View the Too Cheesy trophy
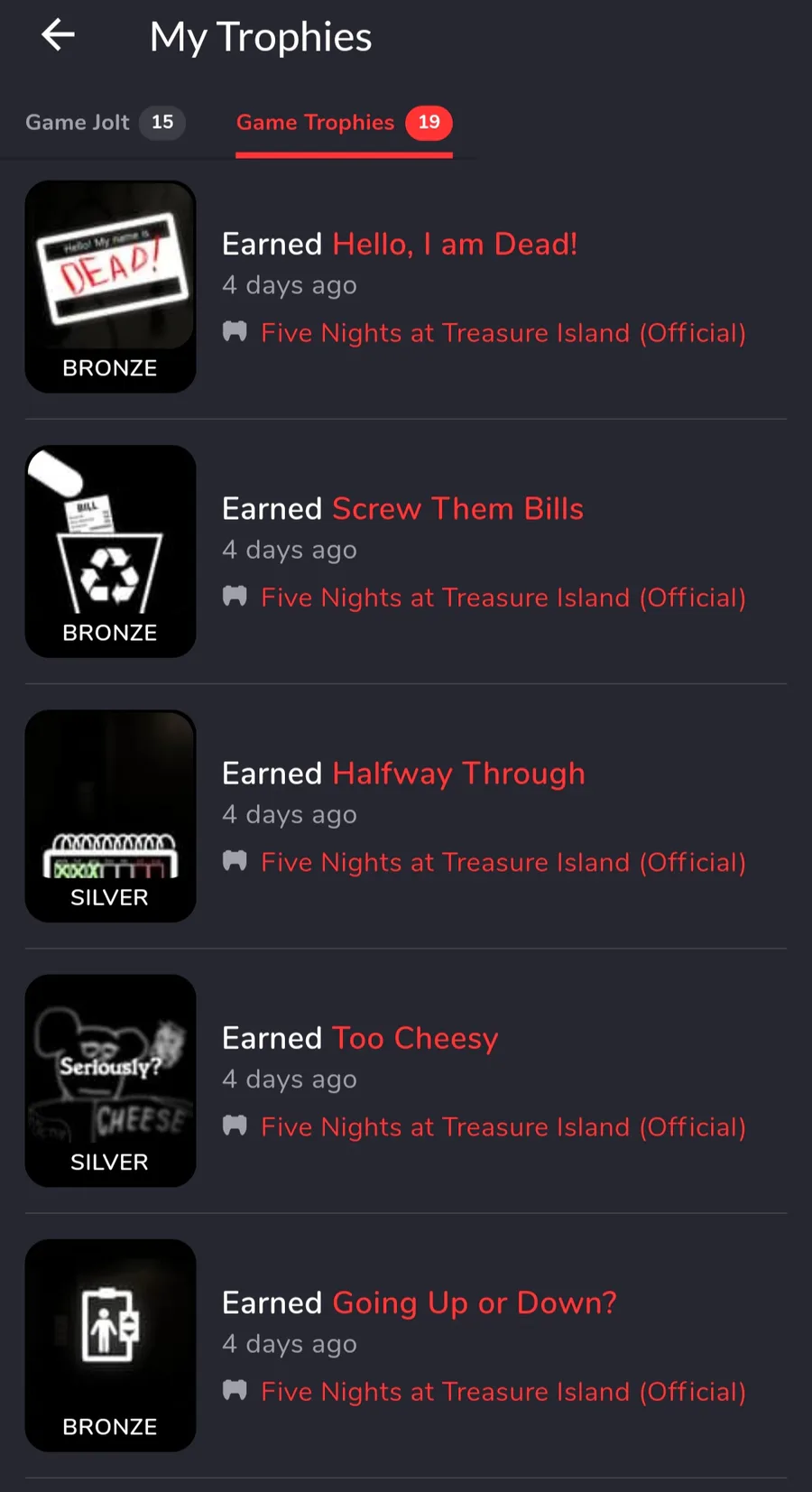The image size is (812, 1492). tap(414, 1038)
